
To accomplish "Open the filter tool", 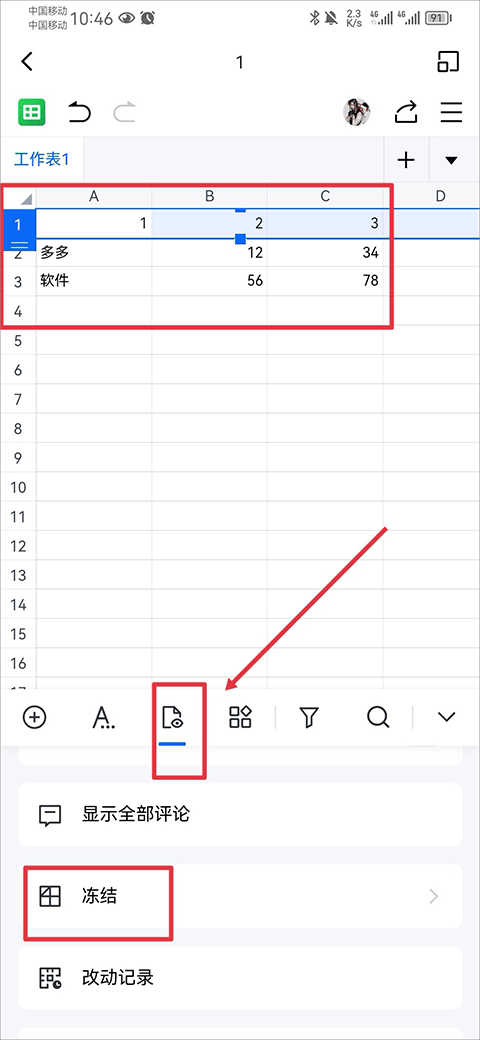I will 309,717.
